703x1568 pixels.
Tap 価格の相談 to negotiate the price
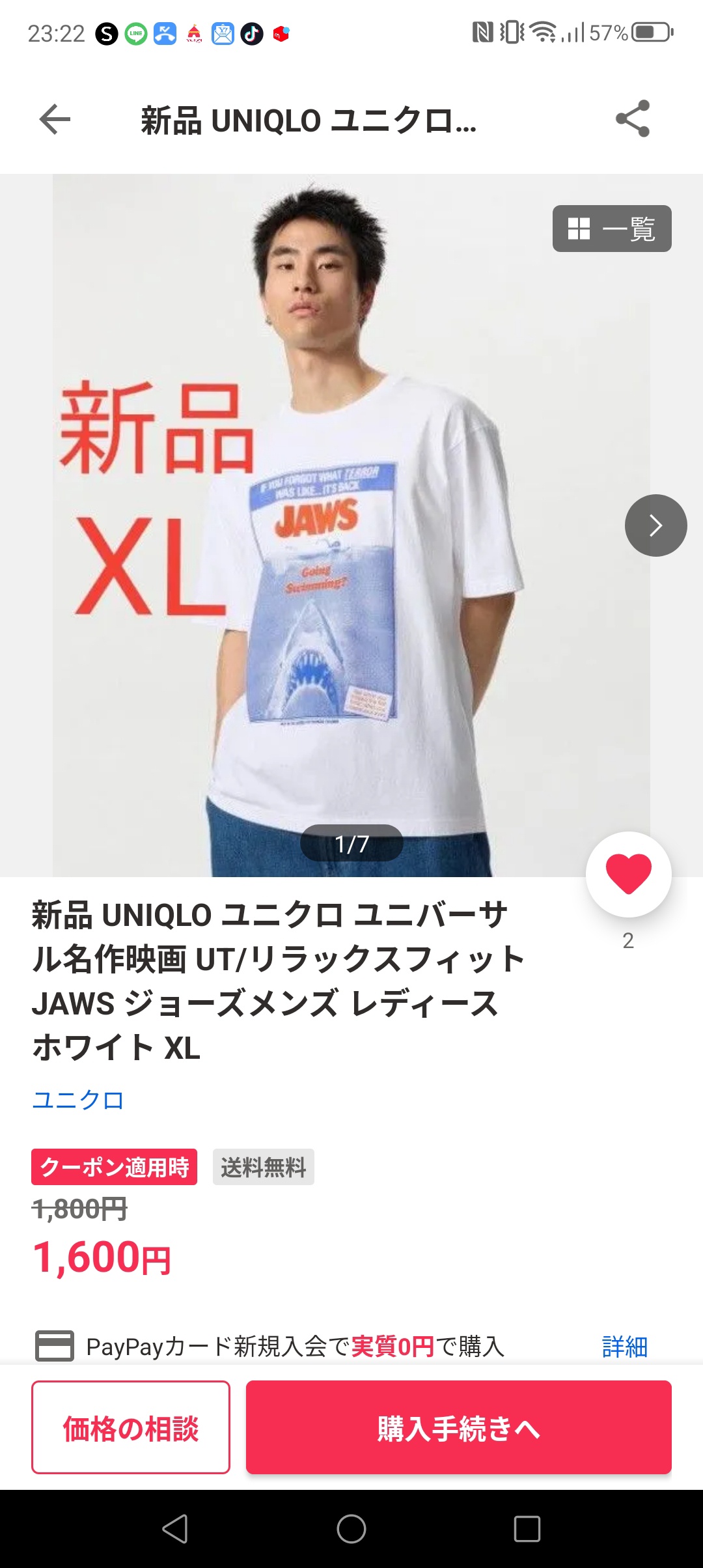tap(131, 1427)
